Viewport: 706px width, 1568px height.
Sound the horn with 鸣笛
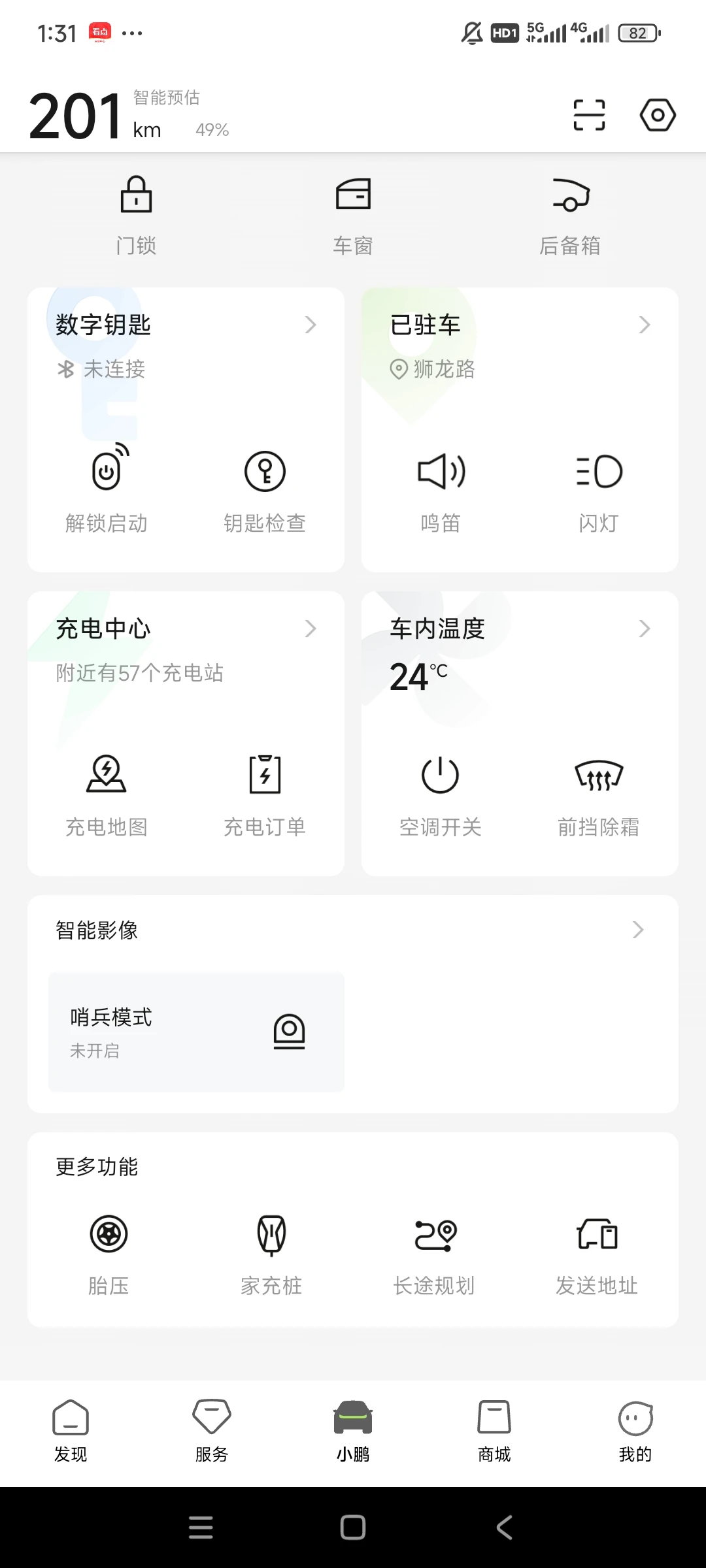pyautogui.click(x=441, y=489)
